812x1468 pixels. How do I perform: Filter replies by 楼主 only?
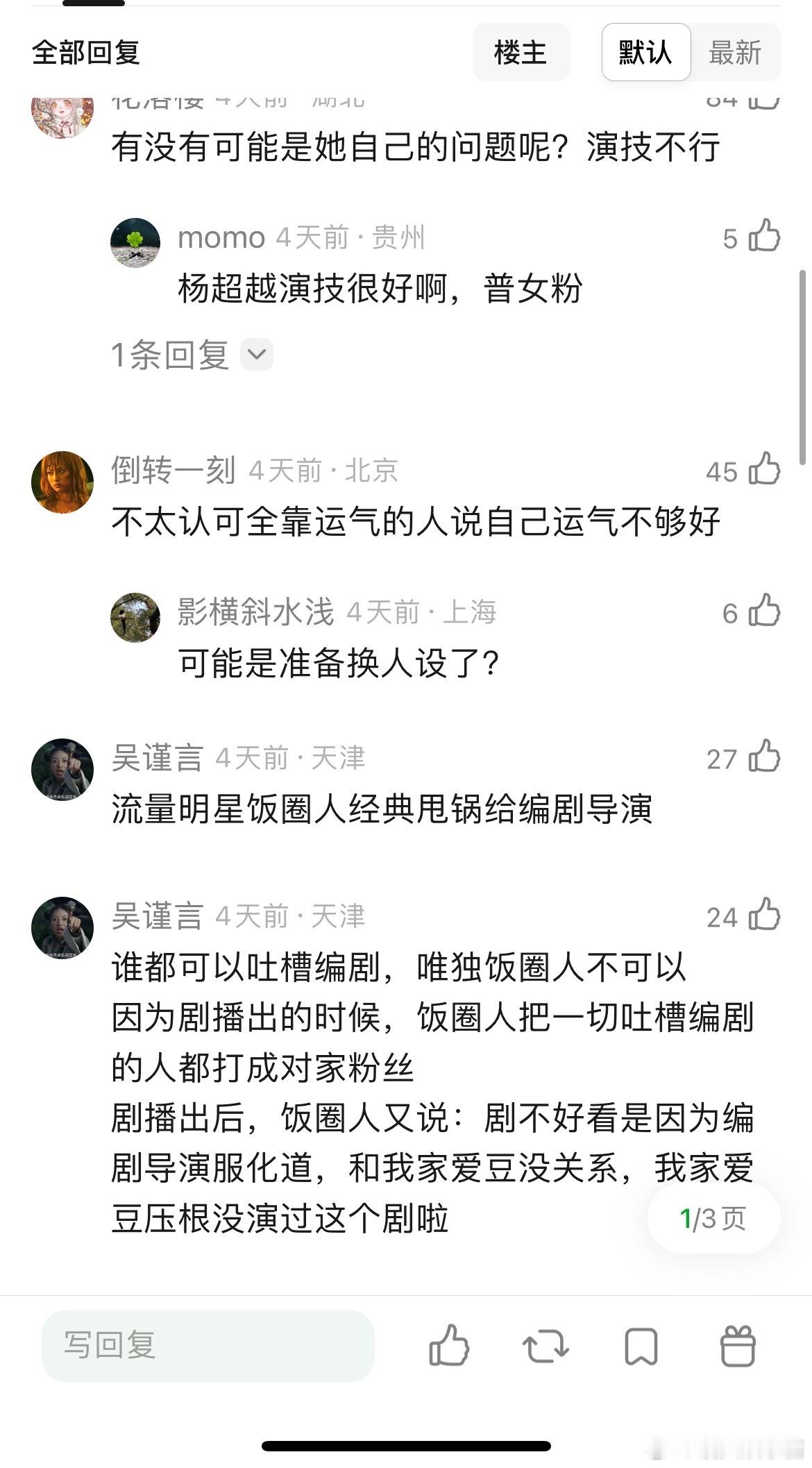521,53
